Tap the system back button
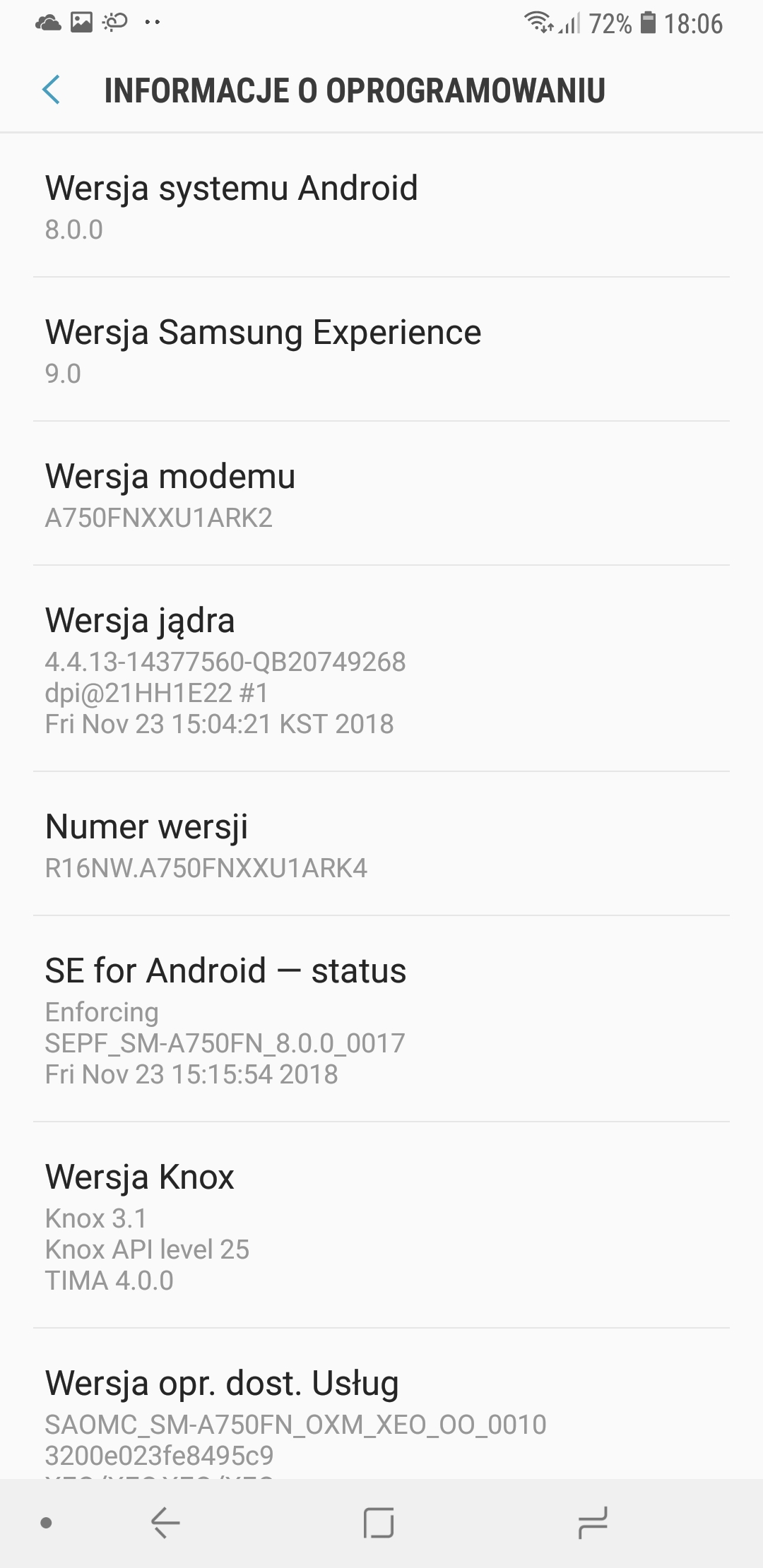The width and height of the screenshot is (763, 1568). [165, 1523]
